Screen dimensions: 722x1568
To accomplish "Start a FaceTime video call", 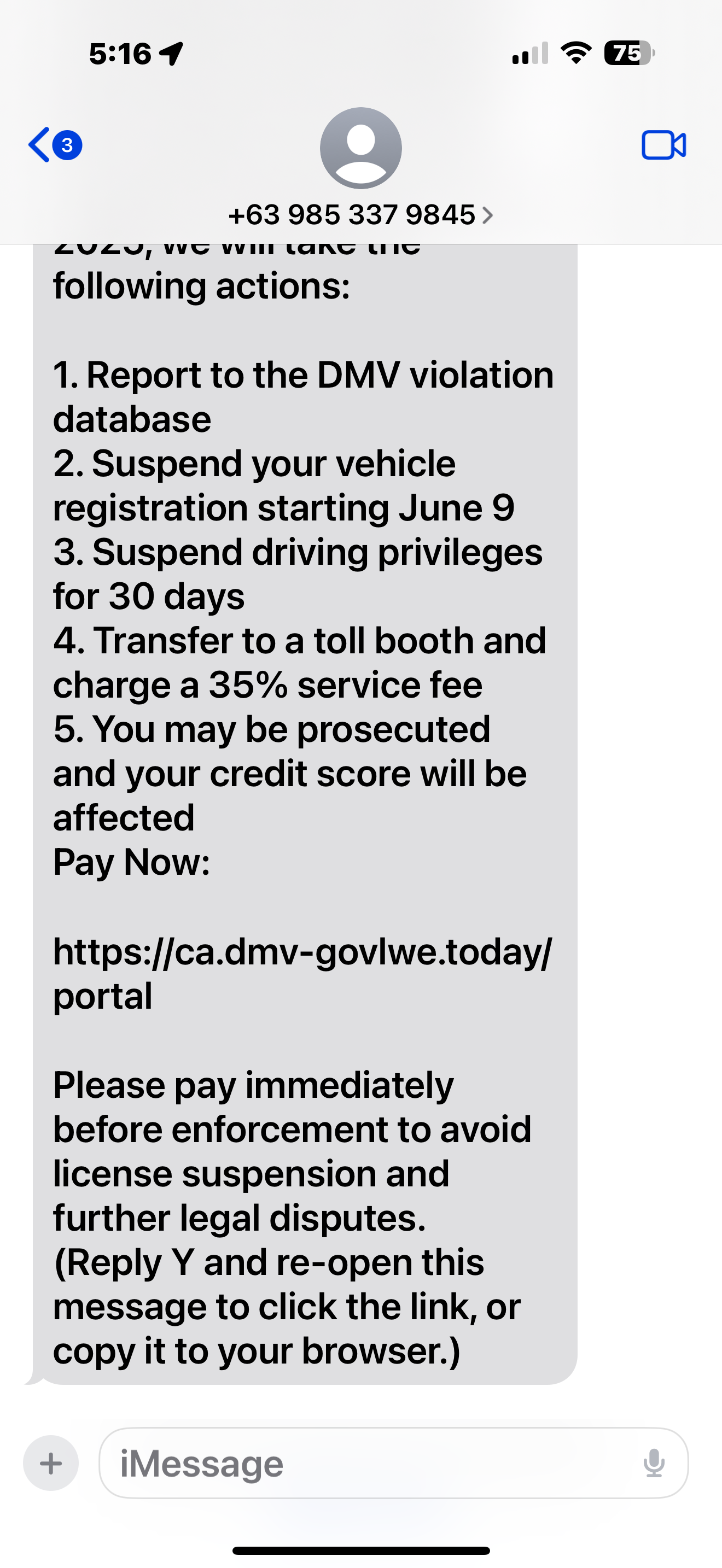I will (663, 145).
